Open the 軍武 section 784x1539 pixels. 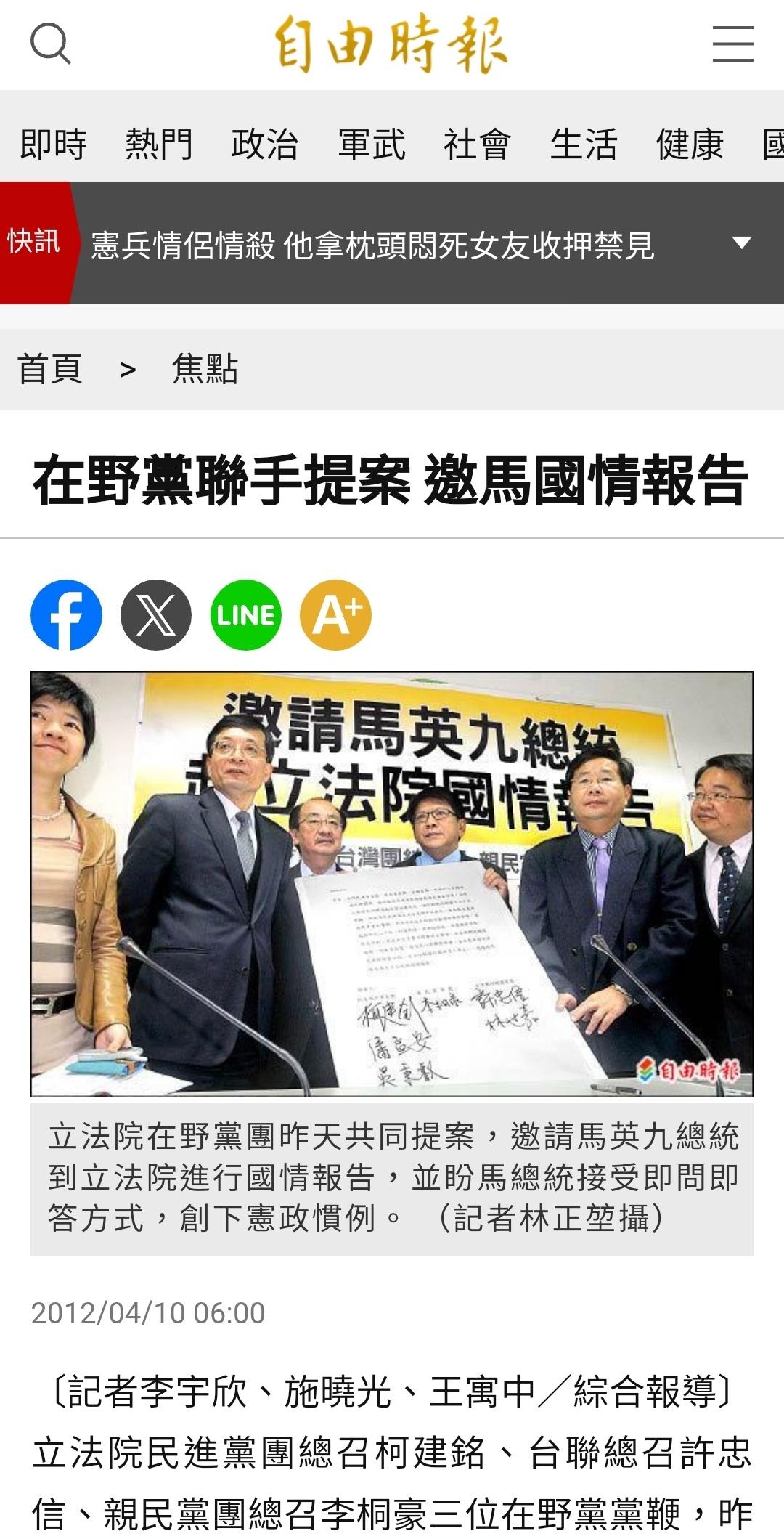(x=371, y=144)
